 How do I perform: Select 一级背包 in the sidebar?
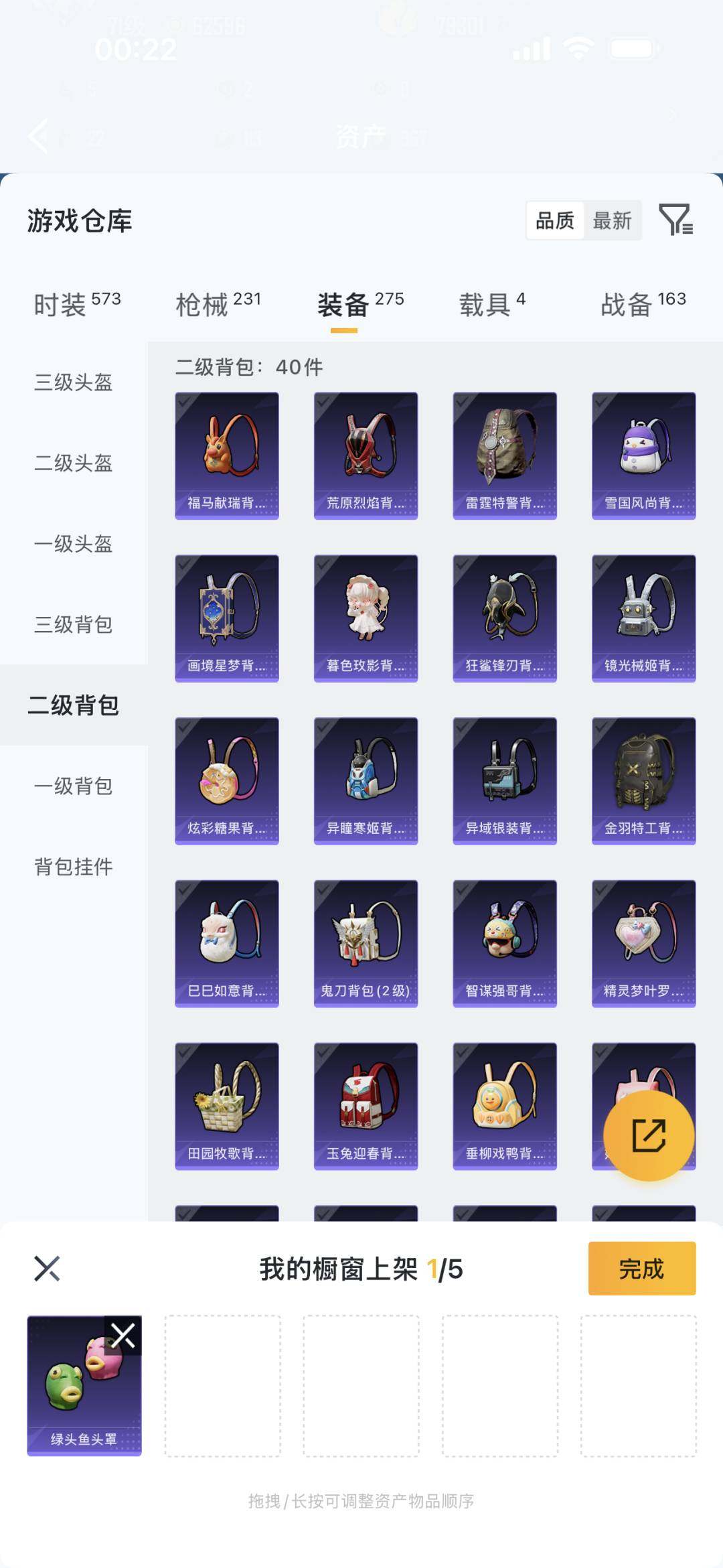click(x=74, y=786)
